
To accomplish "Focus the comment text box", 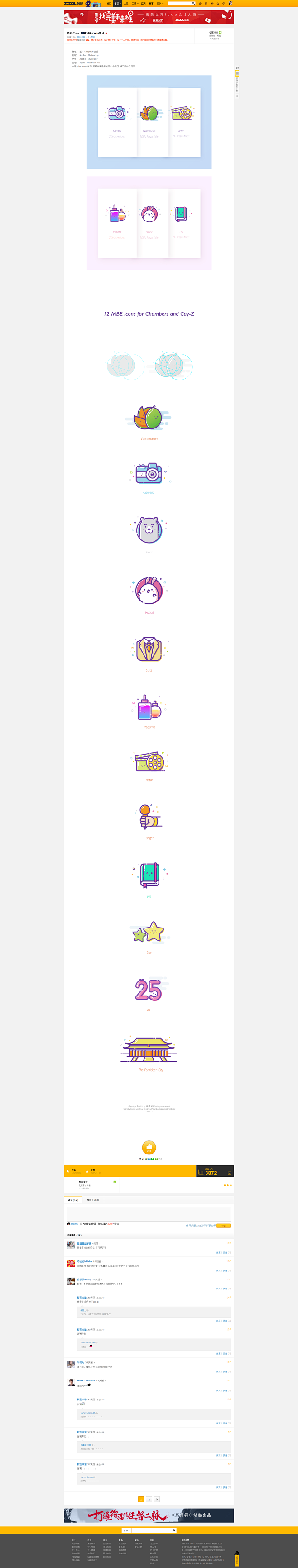I will click(149, 1213).
